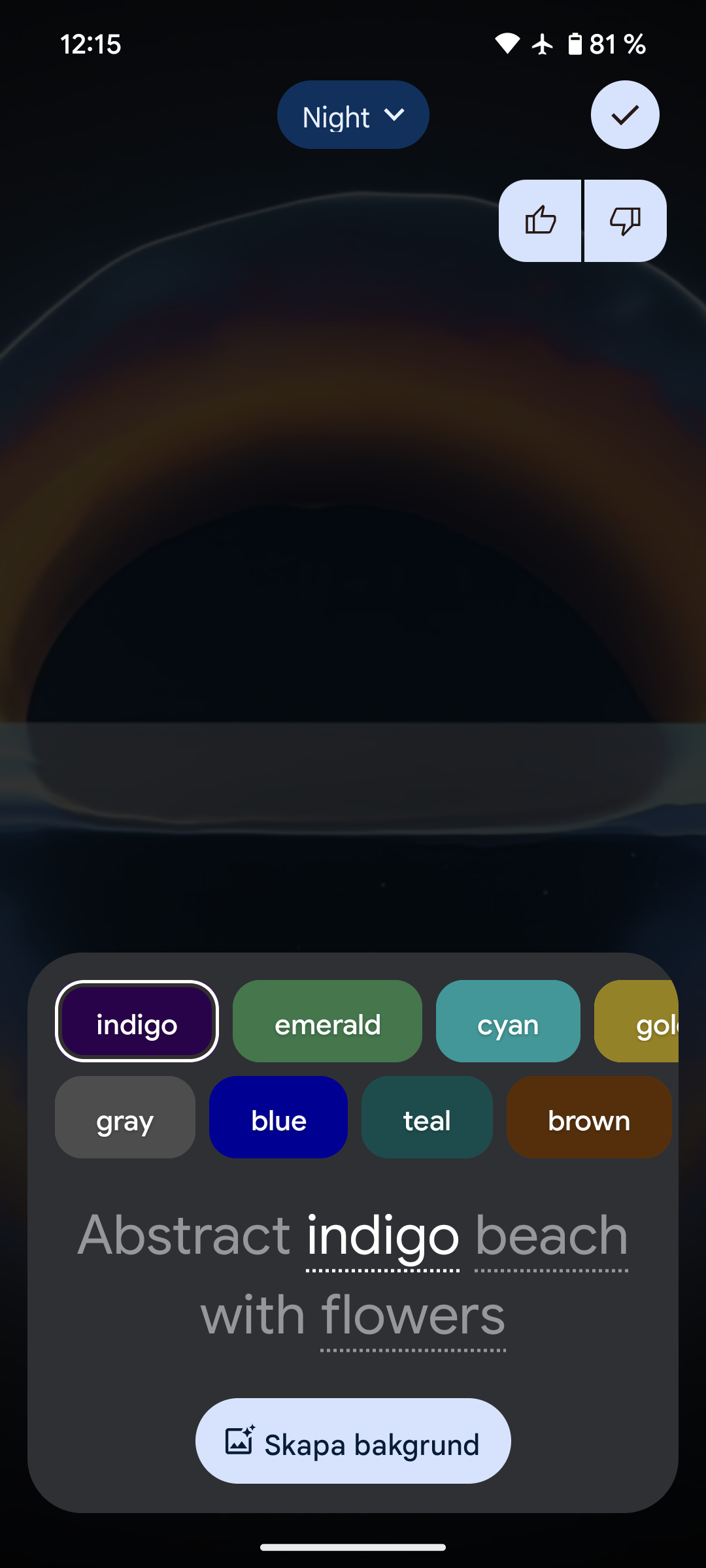Choose the brown color chip
Viewport: 706px width, 1568px height.
pos(589,1117)
